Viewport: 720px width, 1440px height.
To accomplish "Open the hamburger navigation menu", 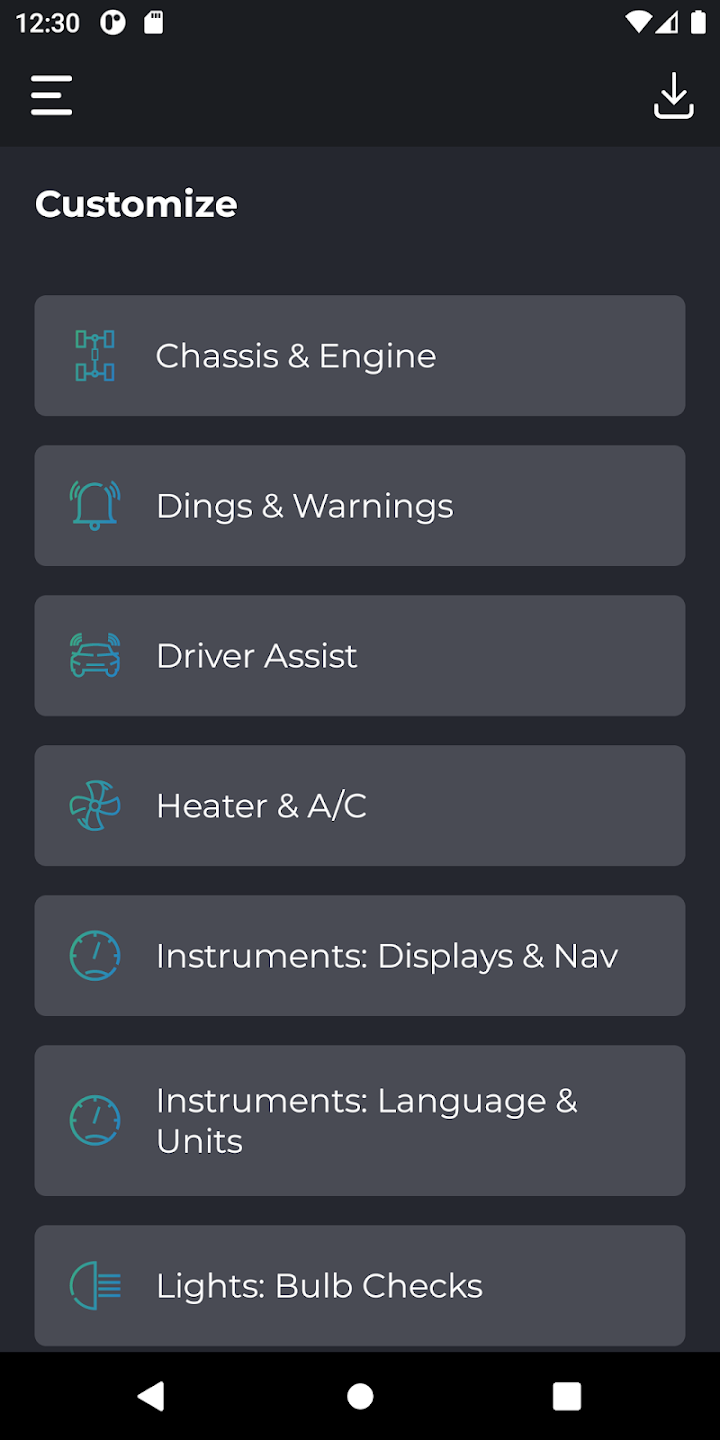I will pyautogui.click(x=51, y=95).
